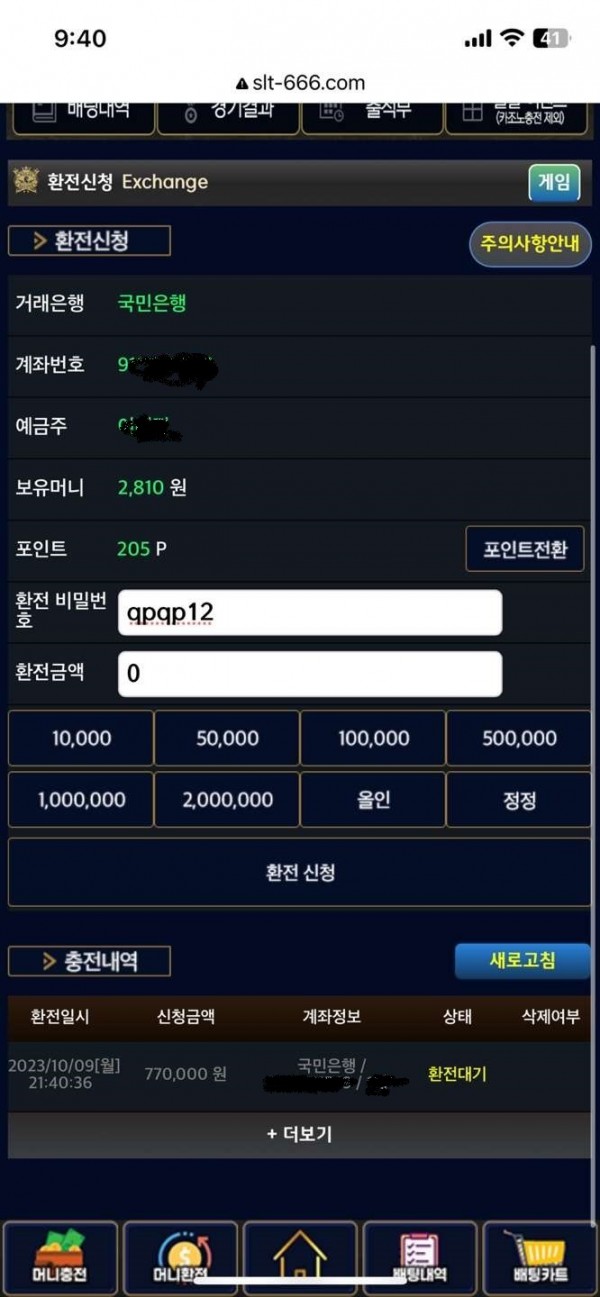Choose the 50,000 amount button
Viewport: 600px width, 1297px height.
pos(227,738)
